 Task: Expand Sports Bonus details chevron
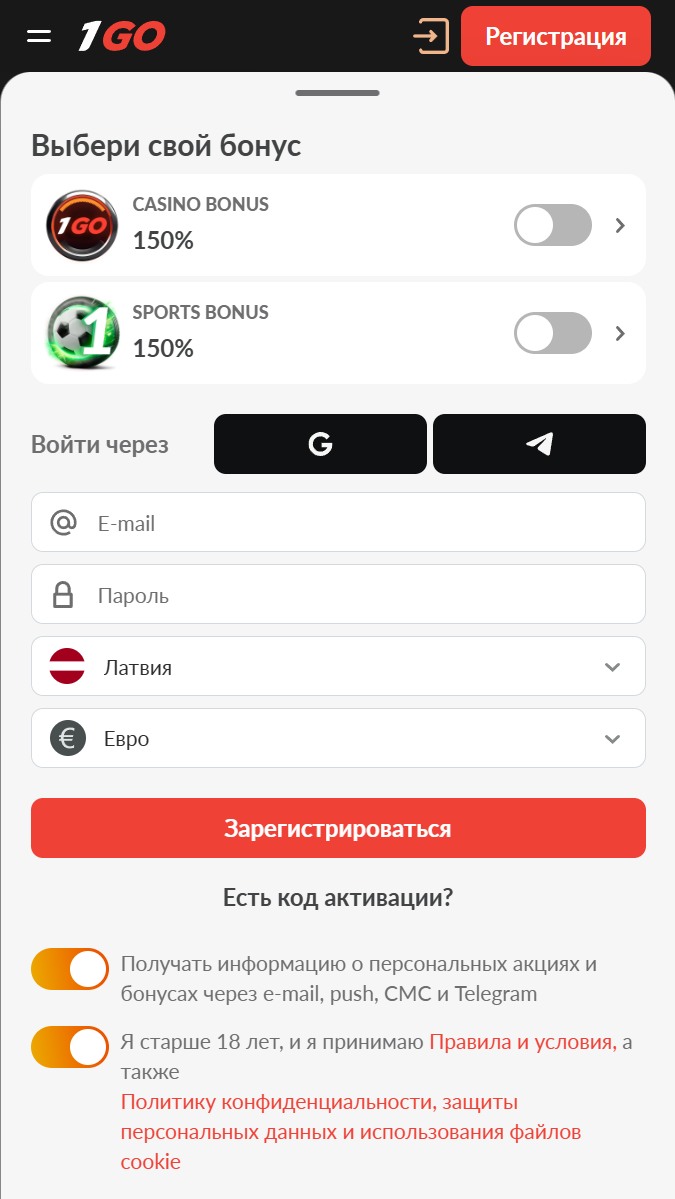[620, 333]
